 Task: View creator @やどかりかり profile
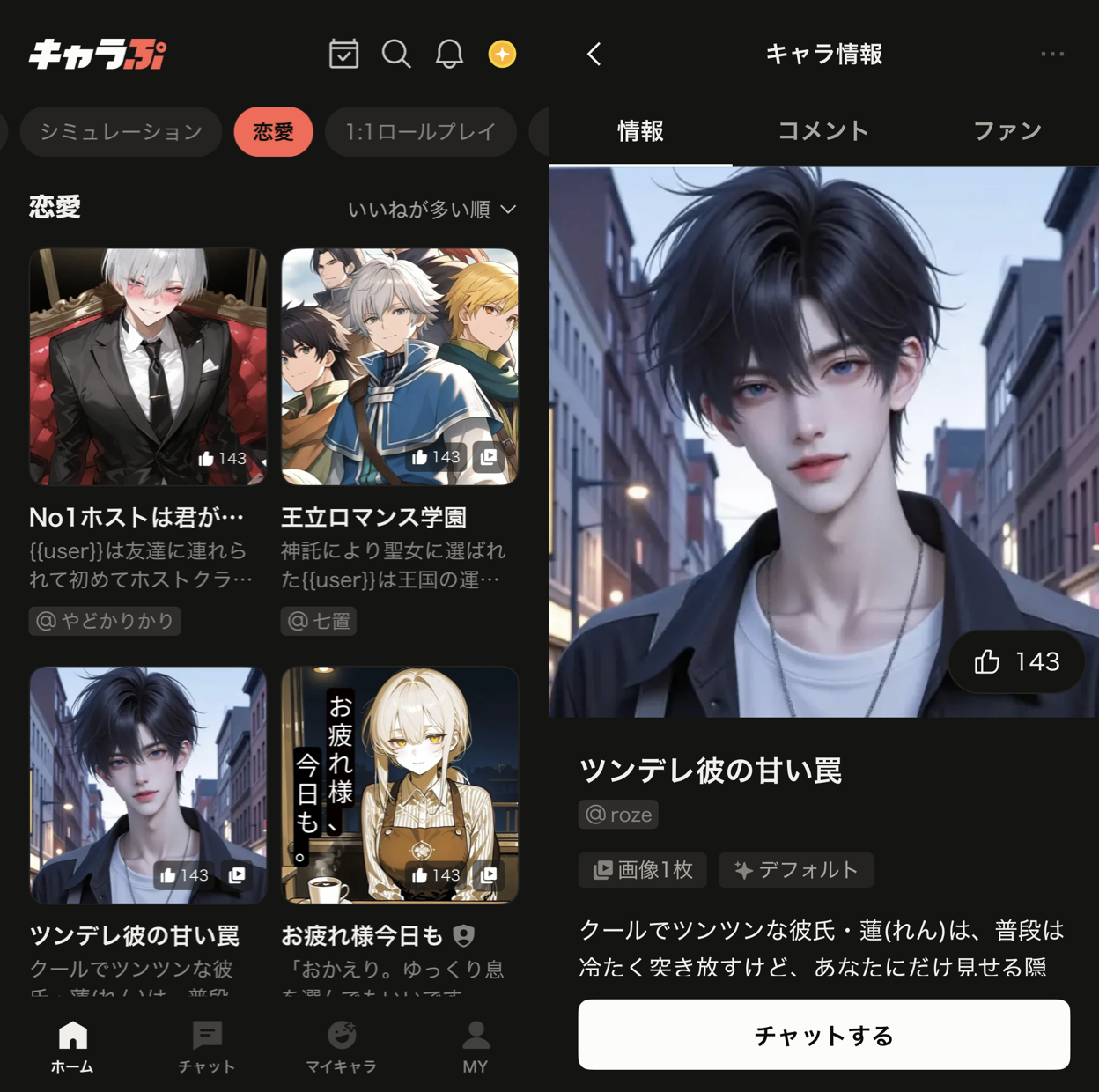tap(105, 621)
